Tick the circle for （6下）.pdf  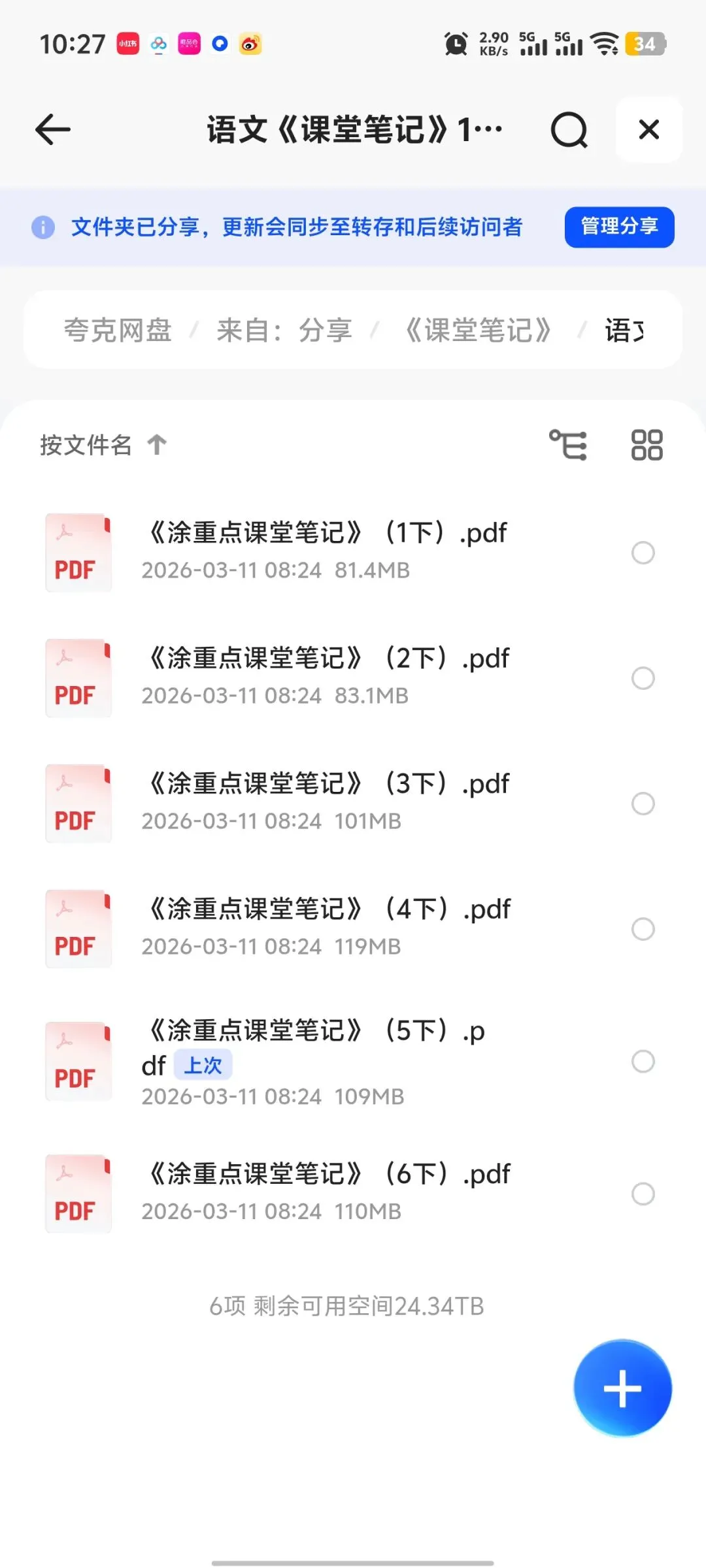click(x=643, y=1194)
